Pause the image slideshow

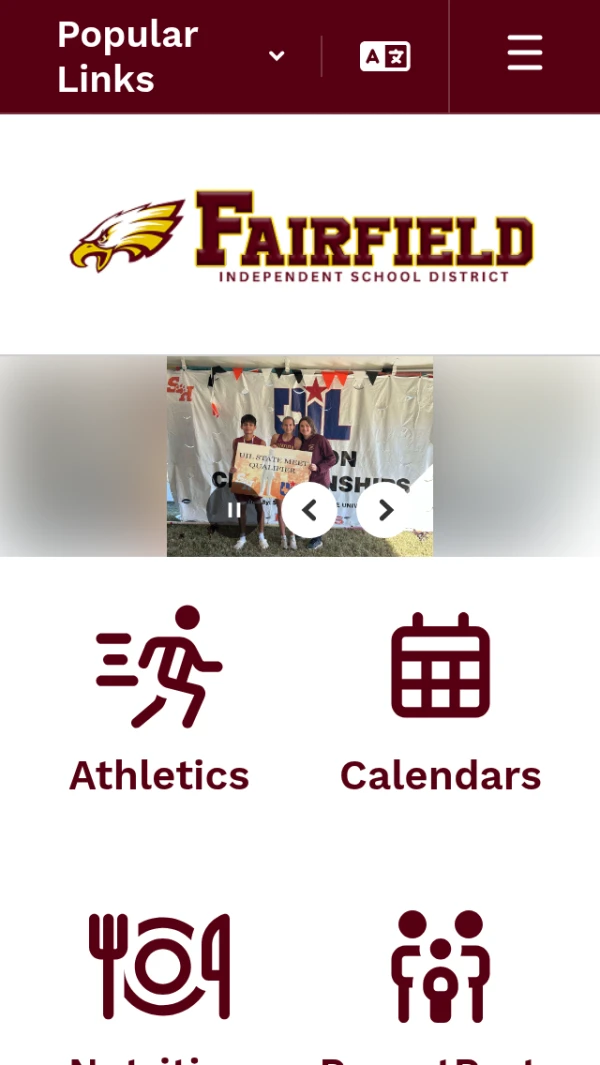233,510
